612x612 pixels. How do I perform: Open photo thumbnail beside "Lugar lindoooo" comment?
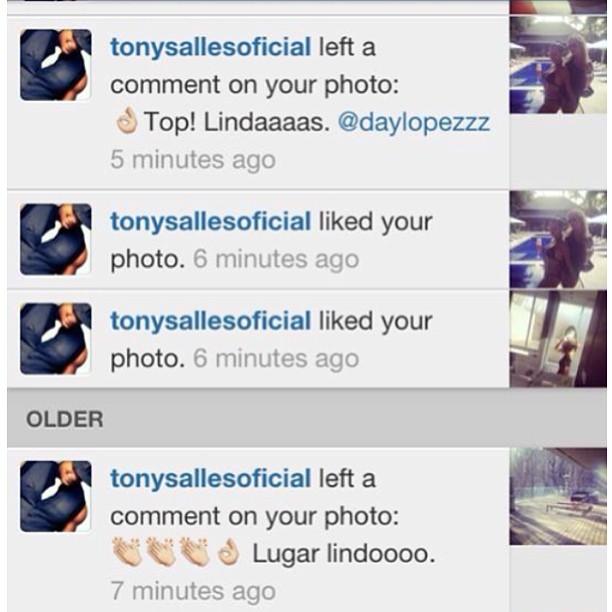558,497
